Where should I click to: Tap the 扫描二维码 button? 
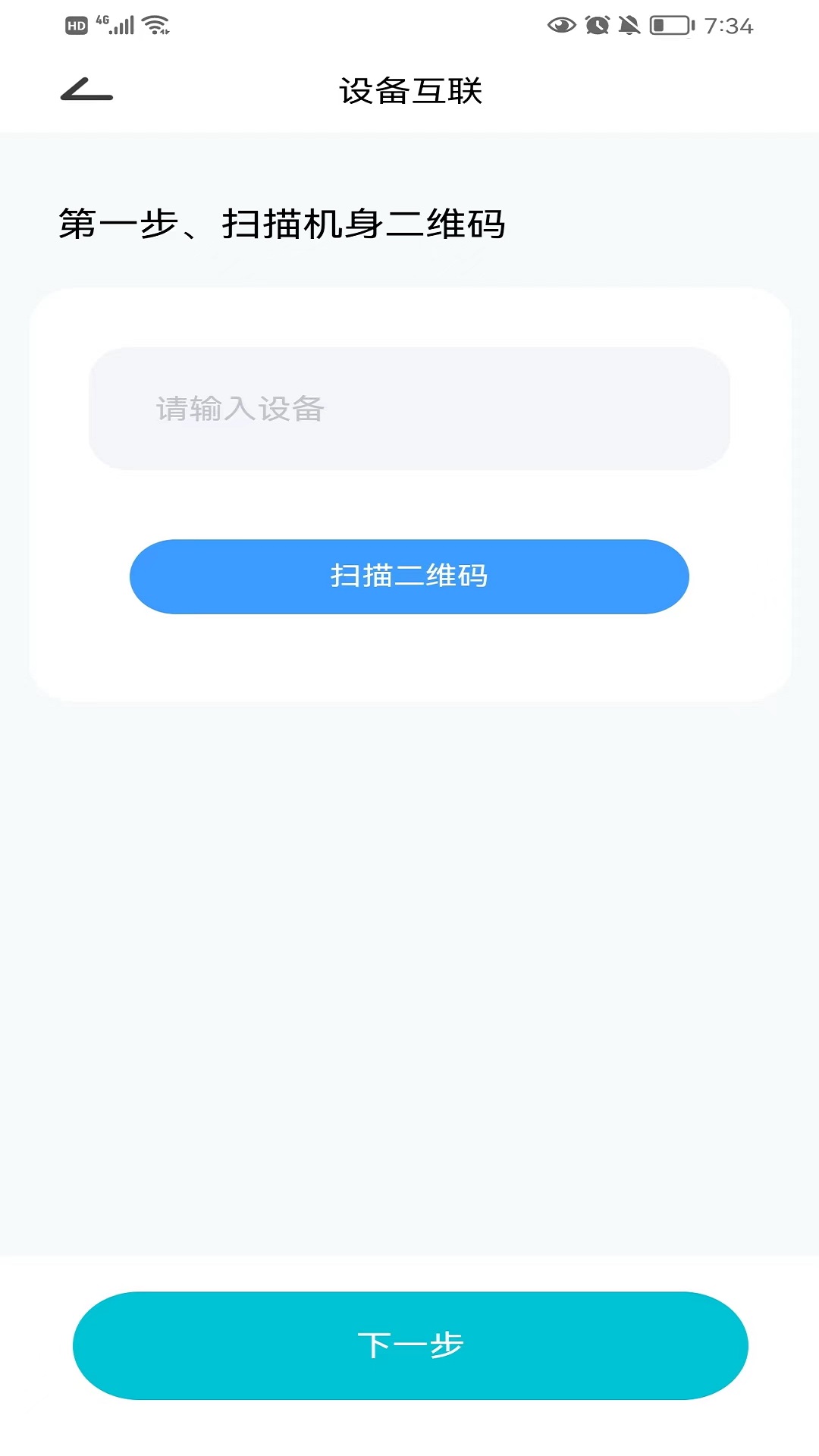[x=409, y=576]
